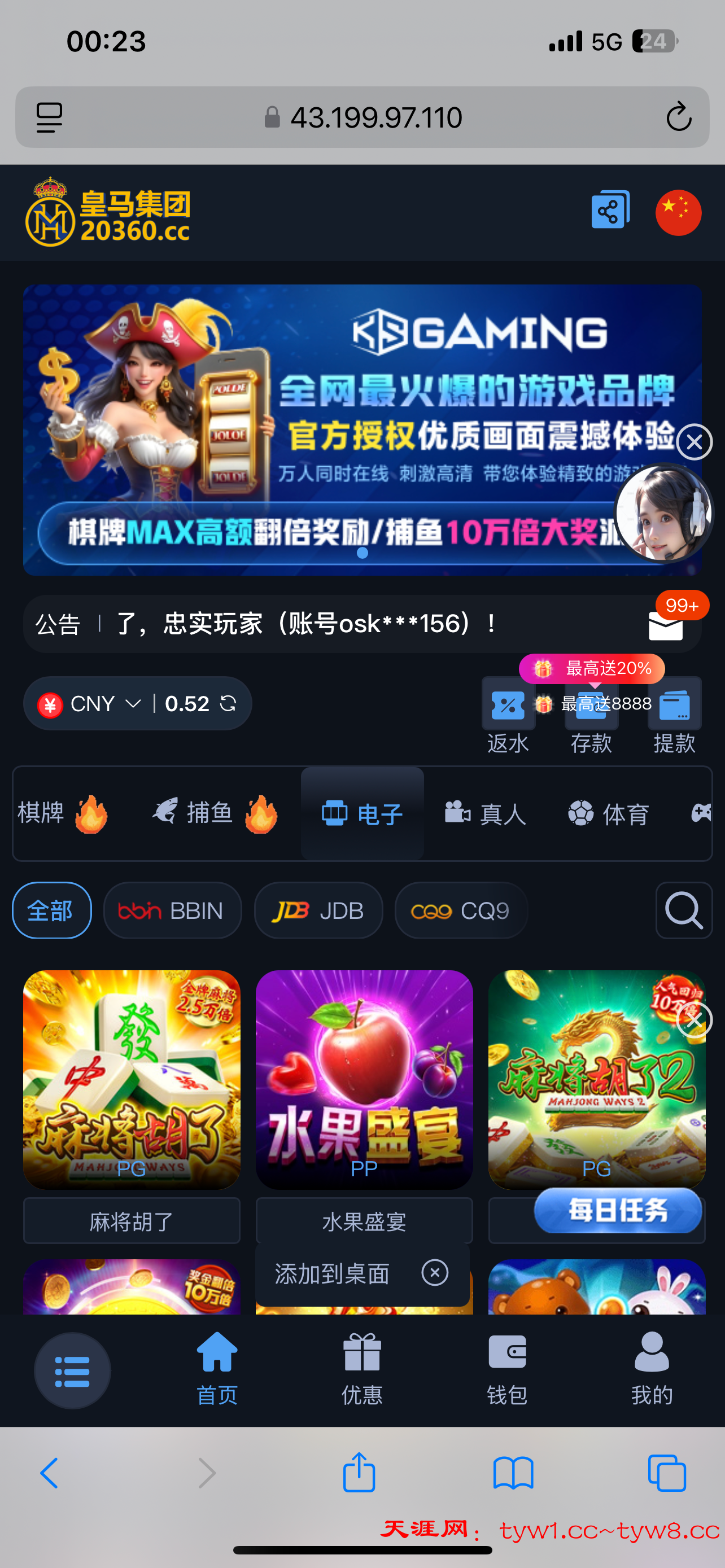725x1568 pixels.
Task: Open 返水 rebate
Action: [508, 716]
